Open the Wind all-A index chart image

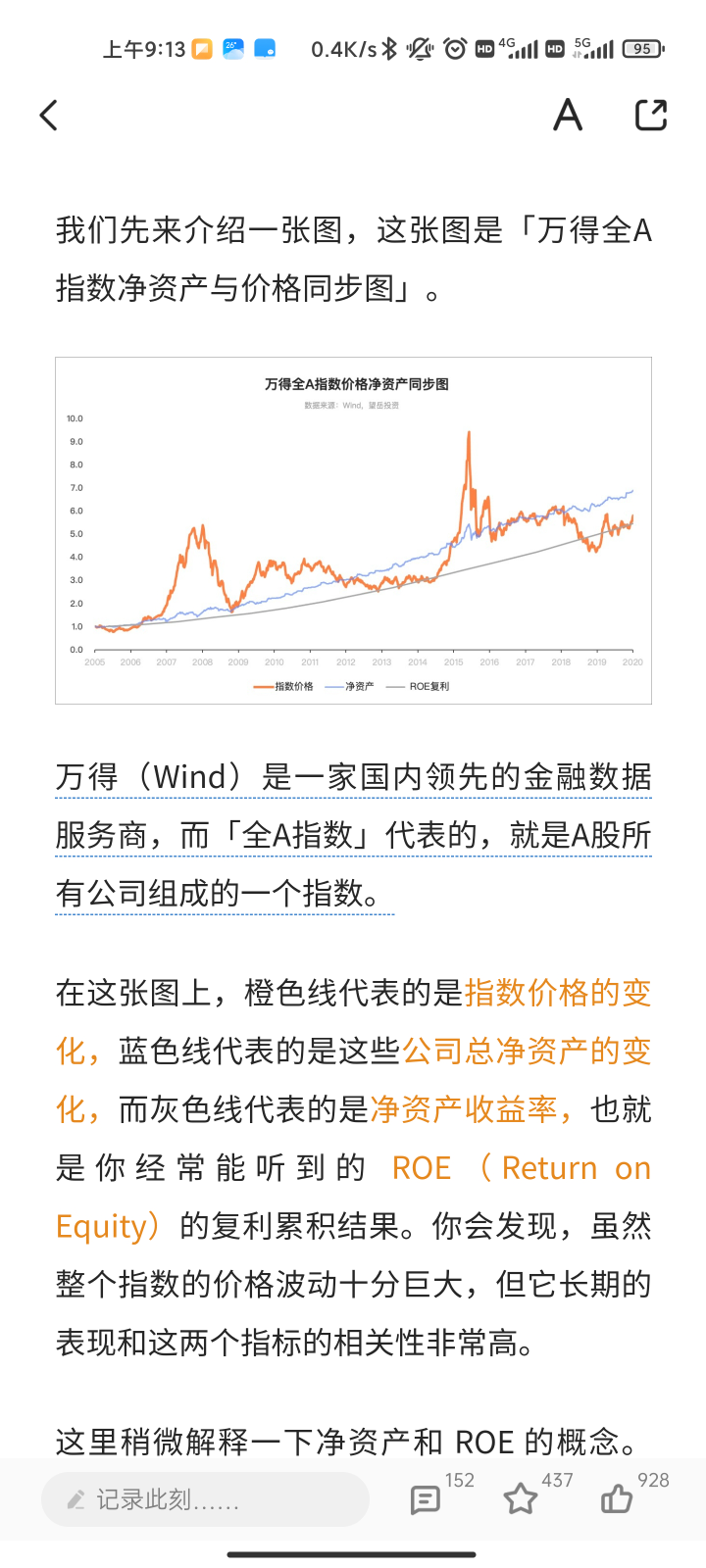[x=353, y=530]
